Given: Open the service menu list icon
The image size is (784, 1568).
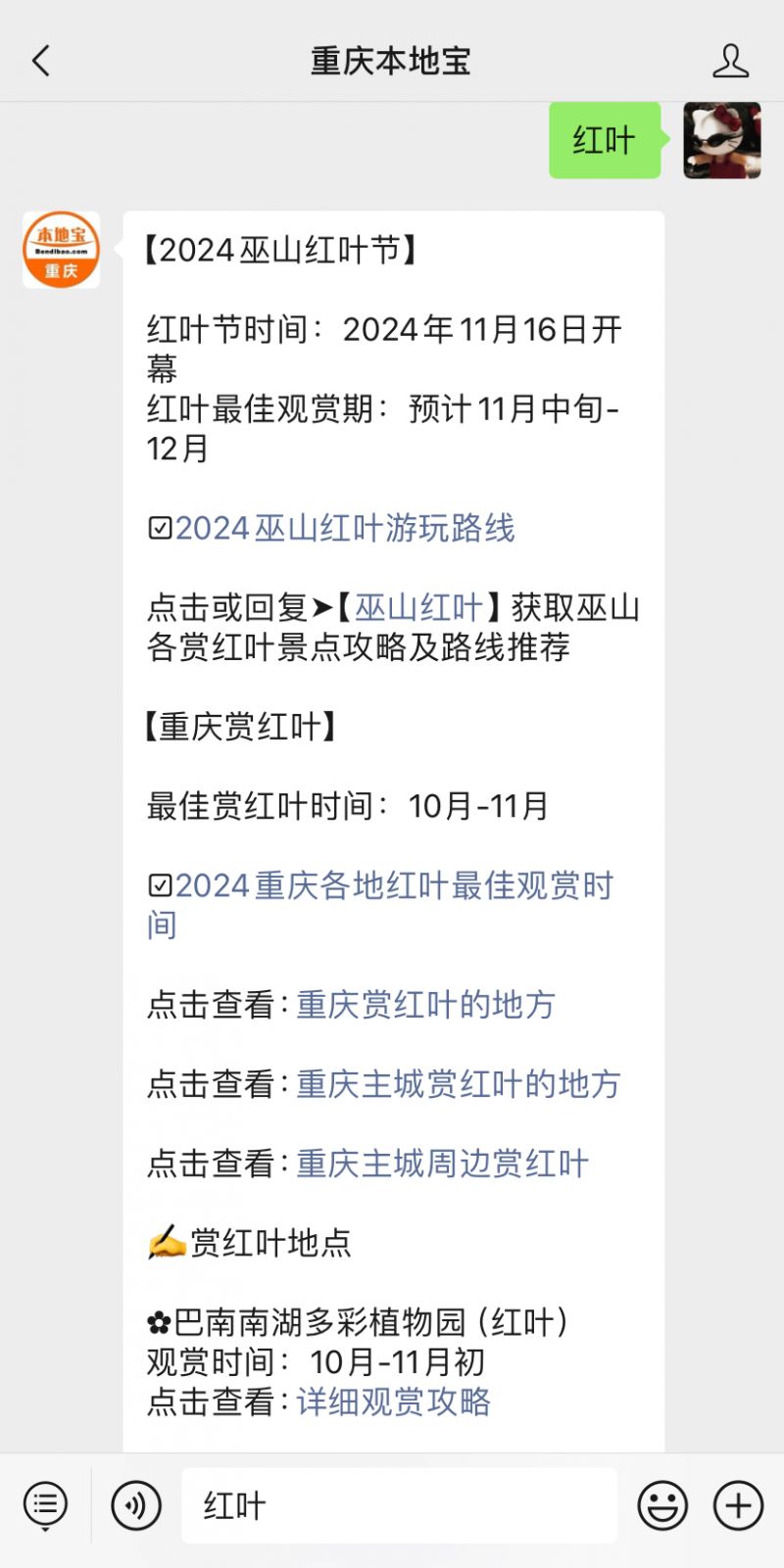Looking at the screenshot, I should coord(45,1505).
